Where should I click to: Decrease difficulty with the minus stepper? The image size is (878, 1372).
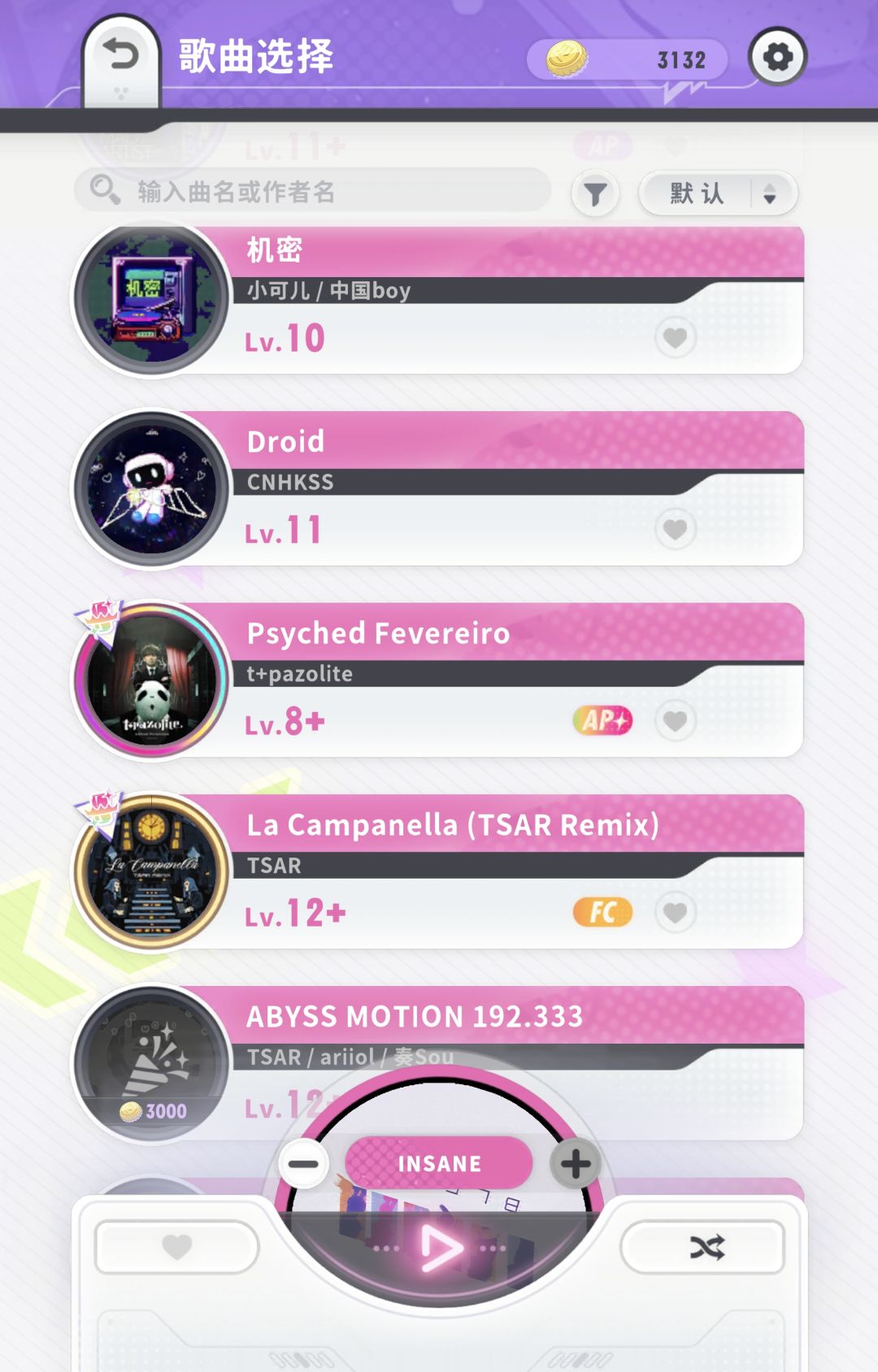click(x=304, y=1163)
